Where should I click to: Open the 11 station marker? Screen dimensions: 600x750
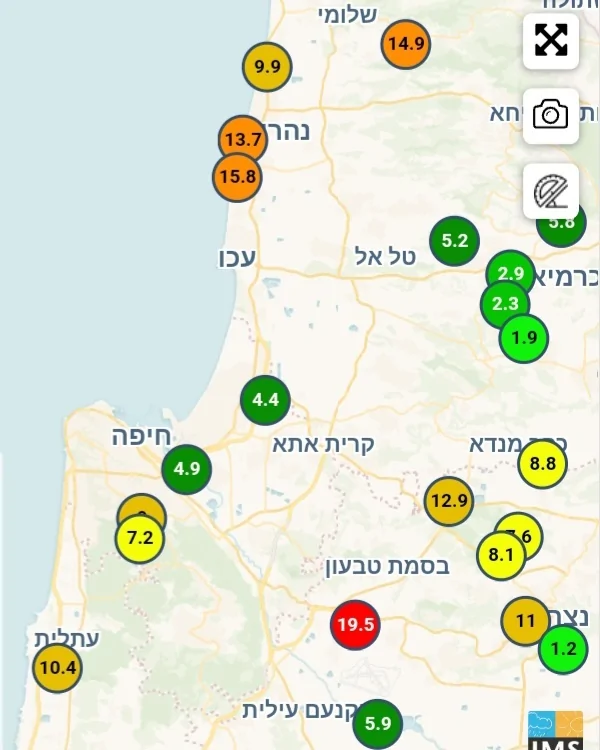524,620
